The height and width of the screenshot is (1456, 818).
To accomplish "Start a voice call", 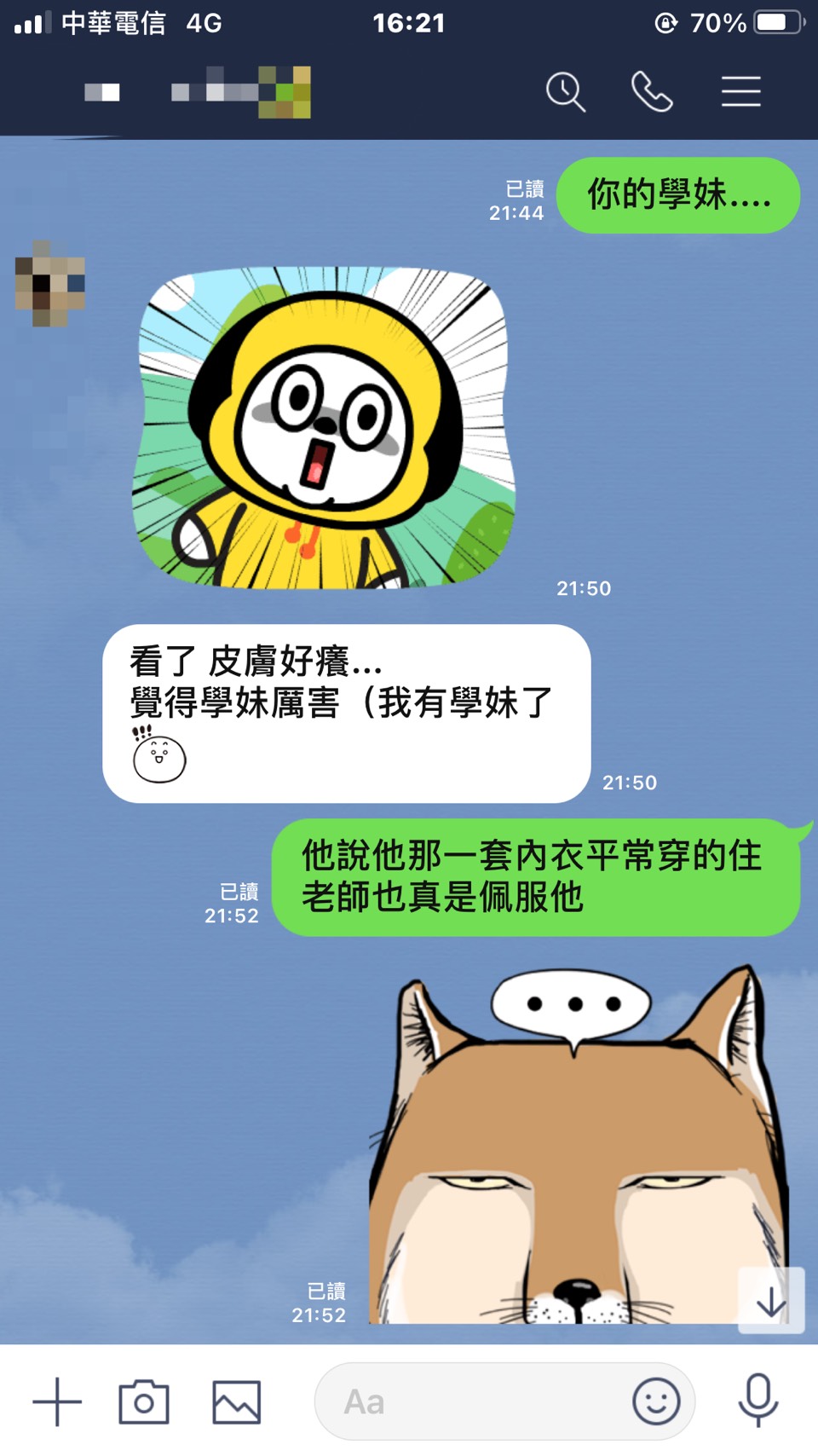I will coord(652,91).
